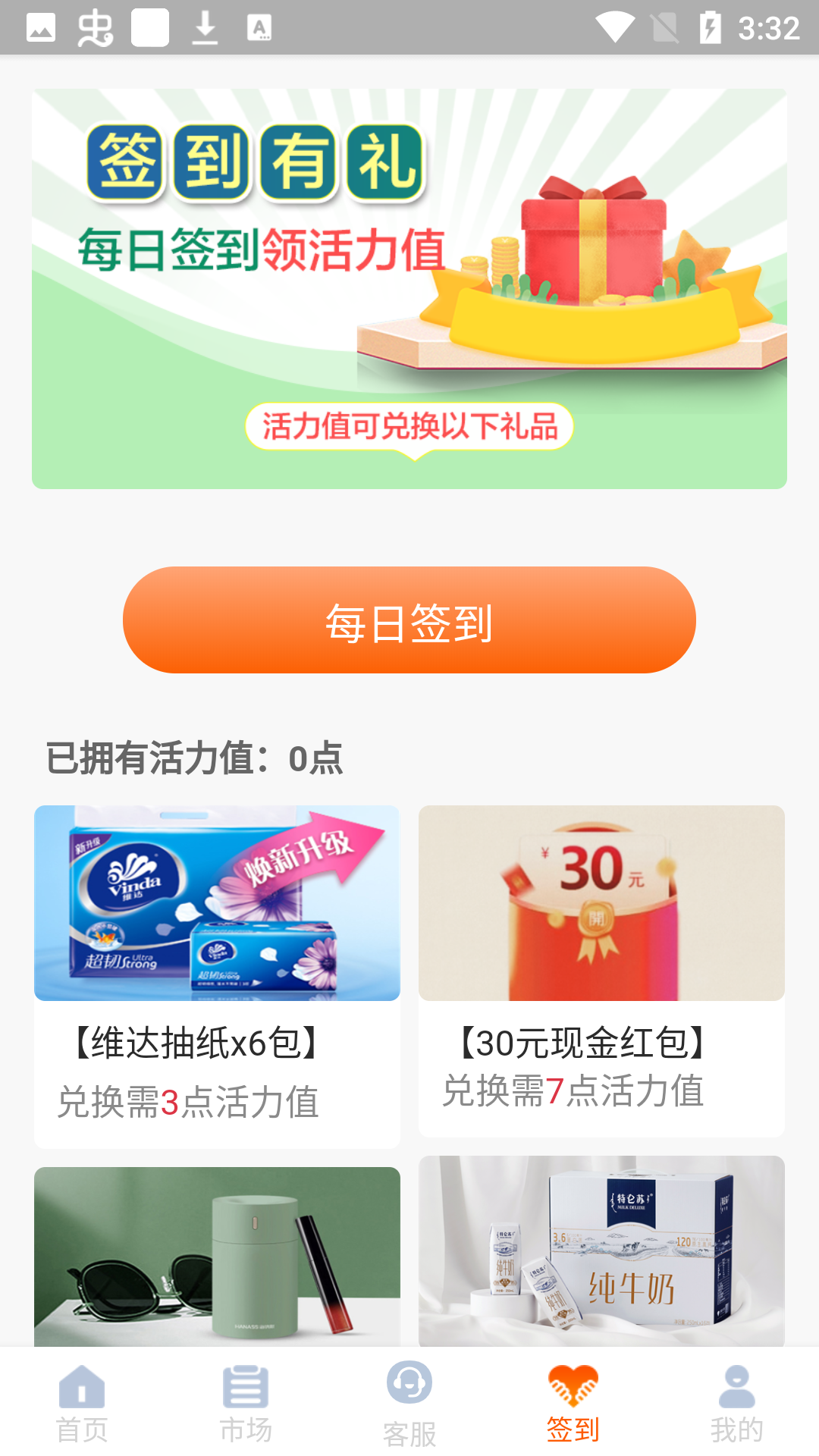Open the 30元现金红包 gift card
Viewport: 819px width, 1456px height.
601,971
